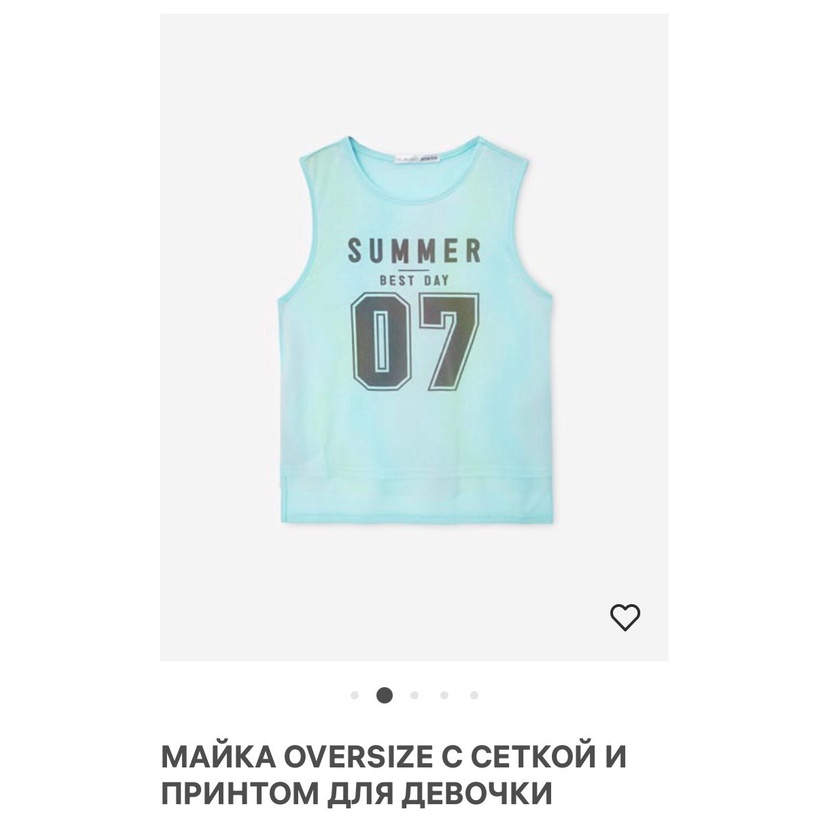Add the tank top to favorites
828x828 pixels.
[625, 617]
